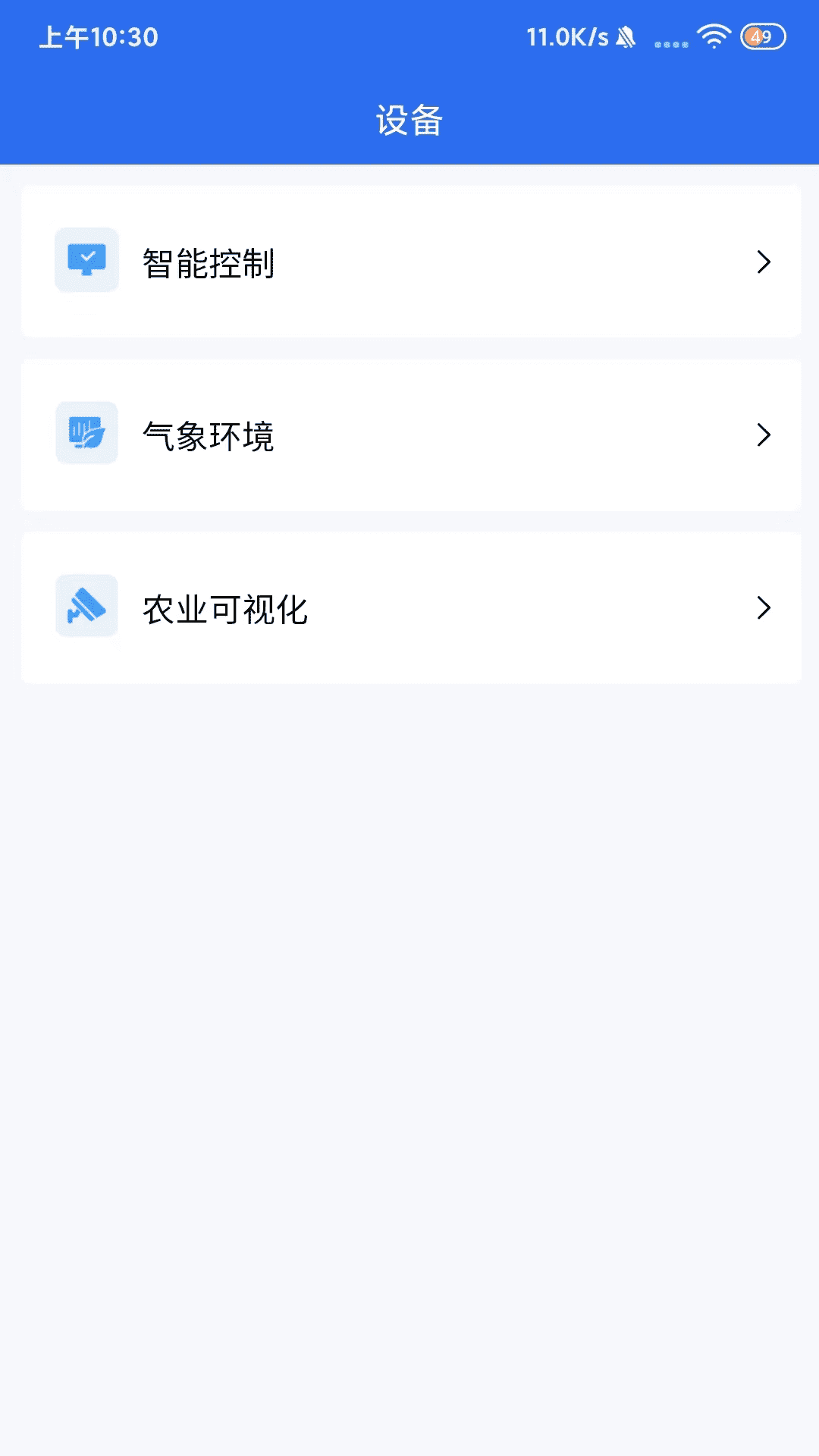The image size is (819, 1456).
Task: Click the agriculture visualization surveillance icon
Action: click(86, 607)
